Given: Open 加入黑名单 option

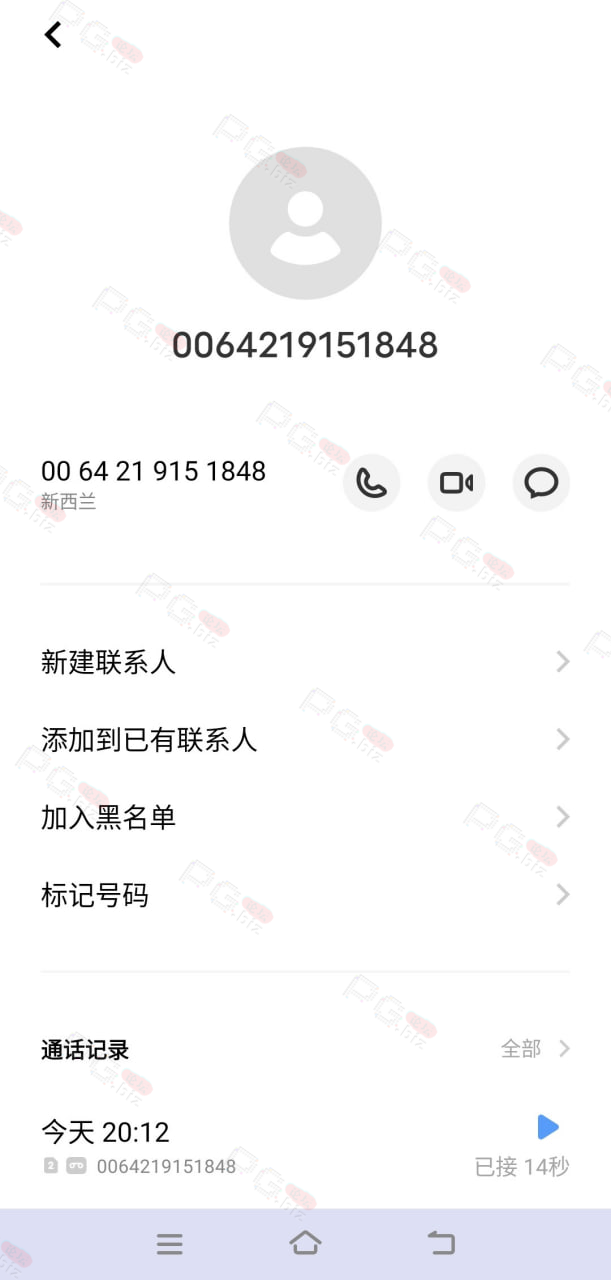Looking at the screenshot, I should click(x=305, y=818).
